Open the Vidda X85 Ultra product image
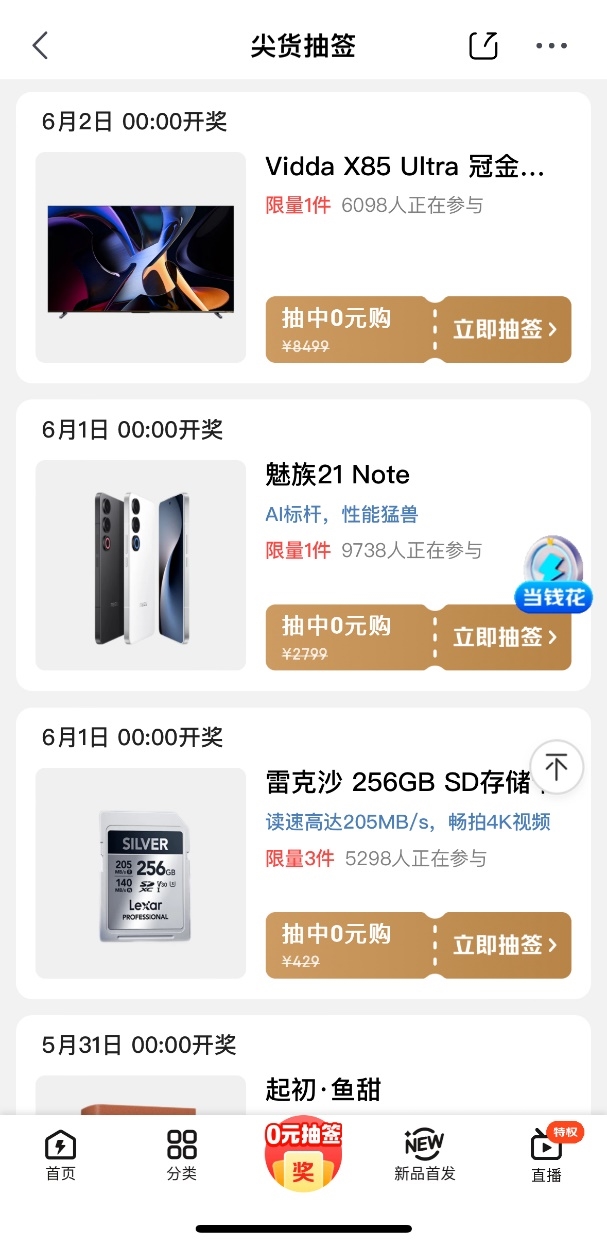 pyautogui.click(x=141, y=258)
